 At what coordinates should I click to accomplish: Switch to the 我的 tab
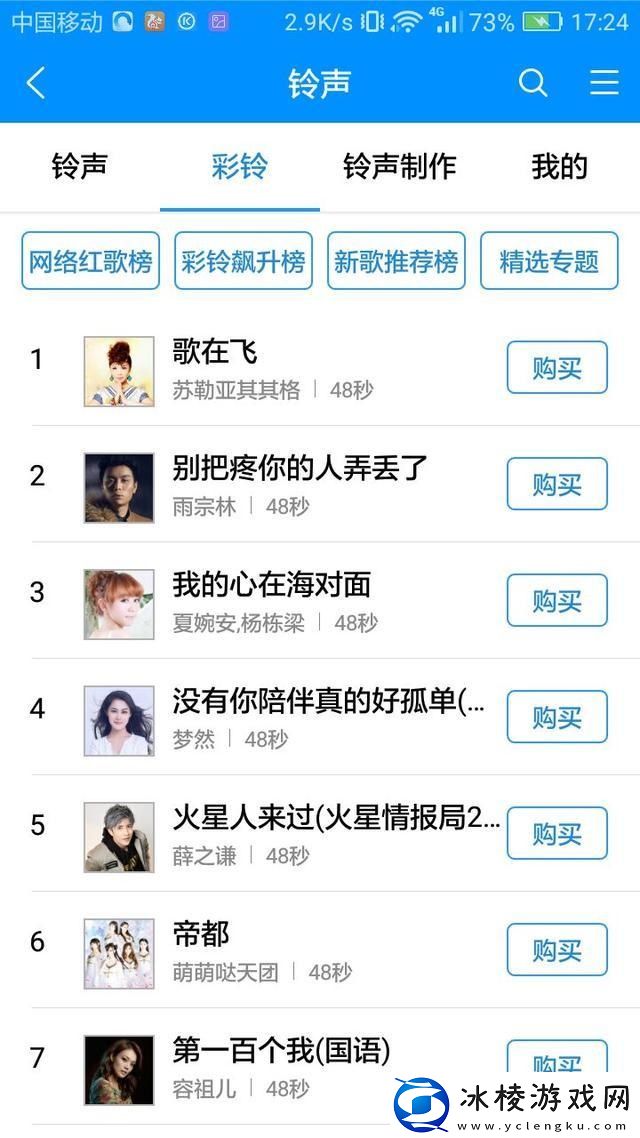pos(559,167)
